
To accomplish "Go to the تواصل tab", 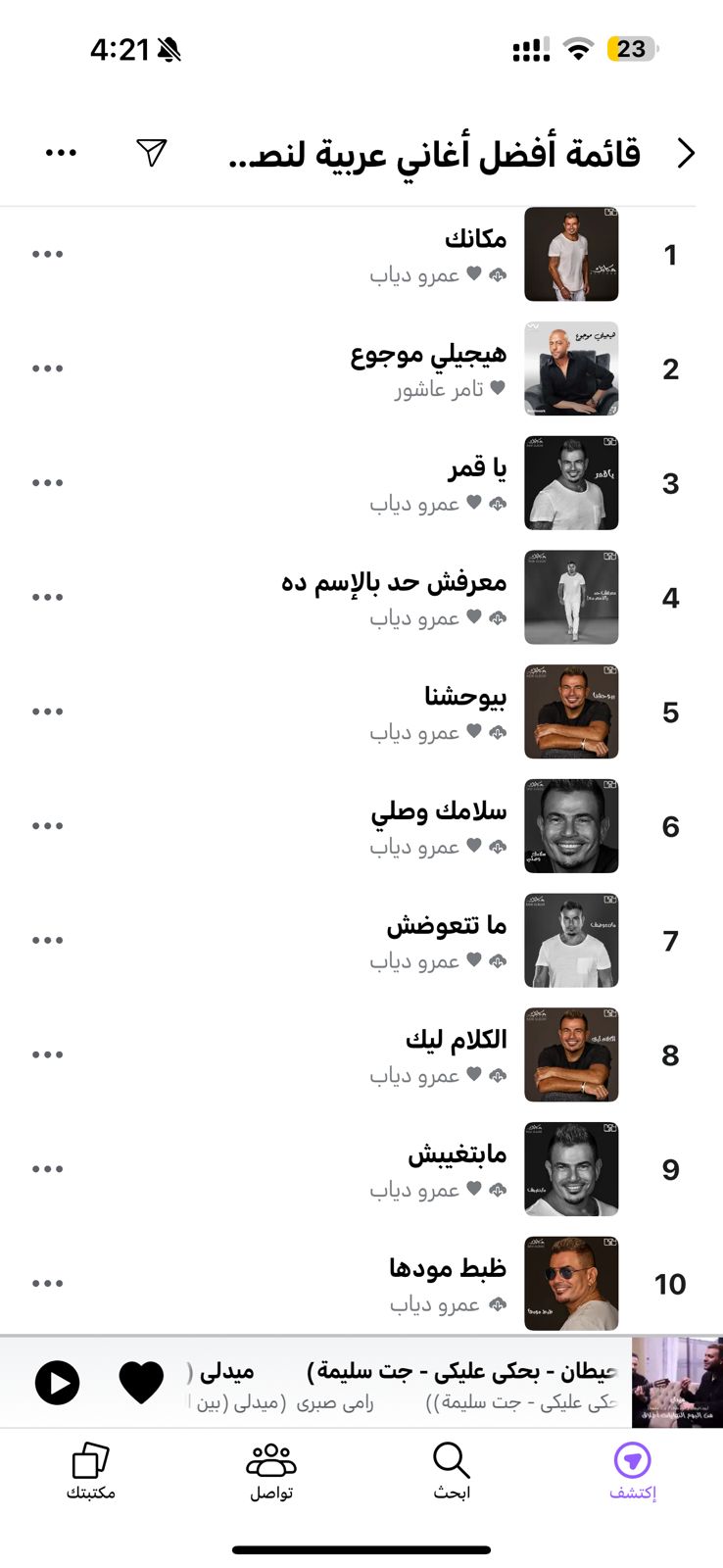I will [271, 1471].
